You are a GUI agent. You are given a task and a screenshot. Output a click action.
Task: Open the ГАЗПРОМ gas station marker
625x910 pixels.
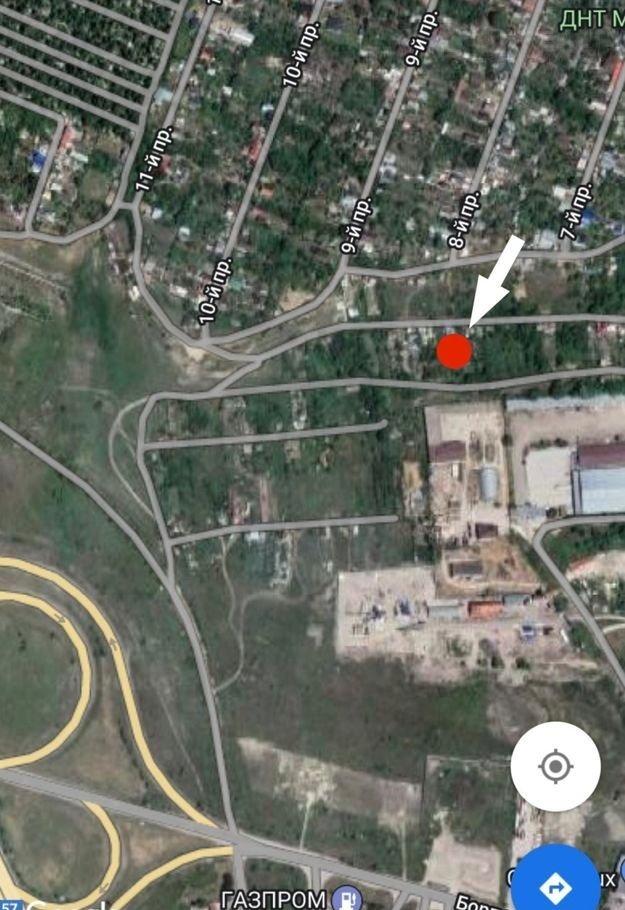pos(347,897)
